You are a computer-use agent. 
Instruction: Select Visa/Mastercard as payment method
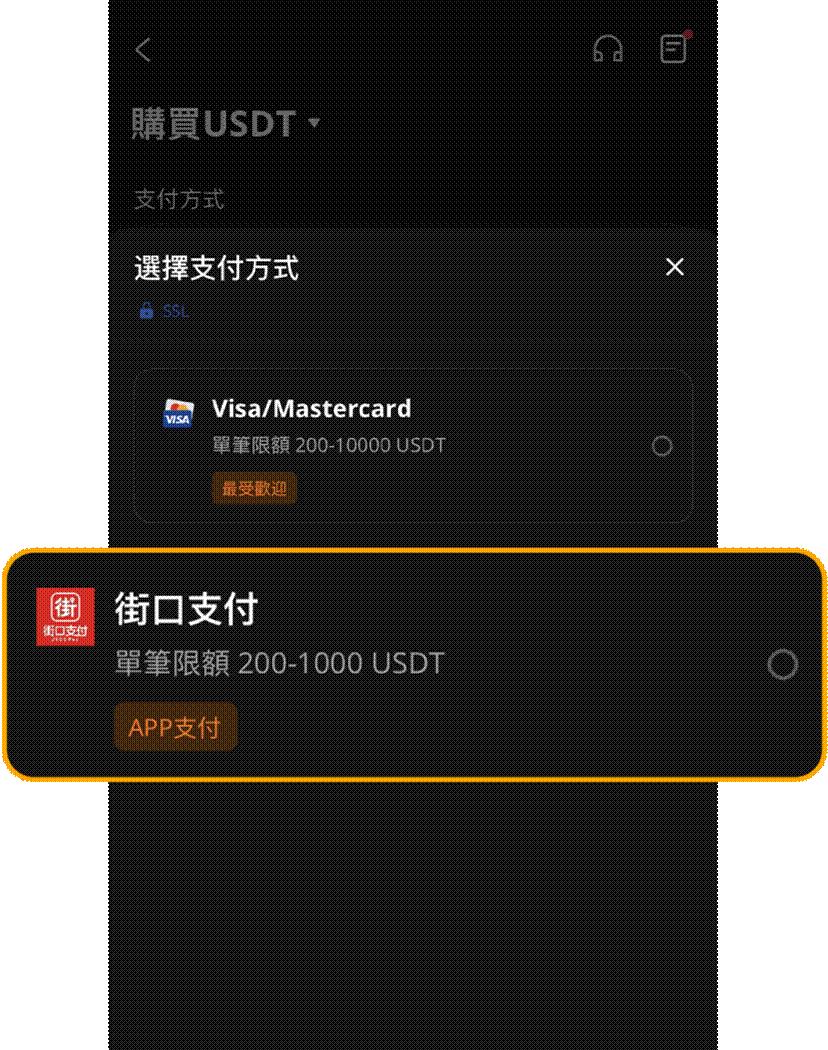661,446
